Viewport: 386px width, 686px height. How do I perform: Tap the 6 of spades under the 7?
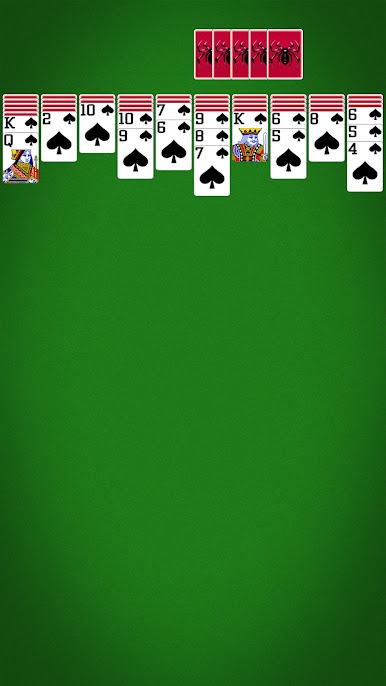tap(174, 145)
